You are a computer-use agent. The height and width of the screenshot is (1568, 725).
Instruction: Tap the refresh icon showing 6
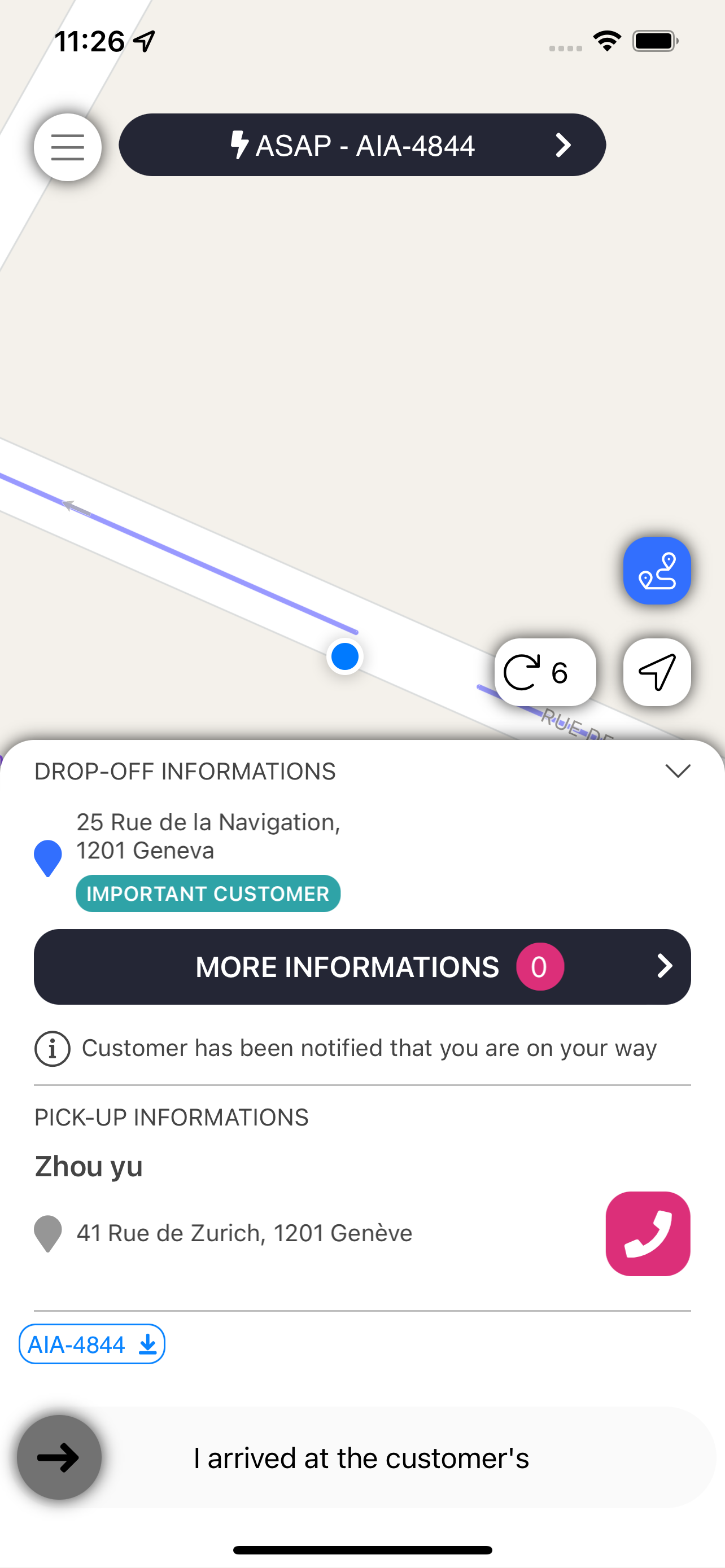point(544,672)
